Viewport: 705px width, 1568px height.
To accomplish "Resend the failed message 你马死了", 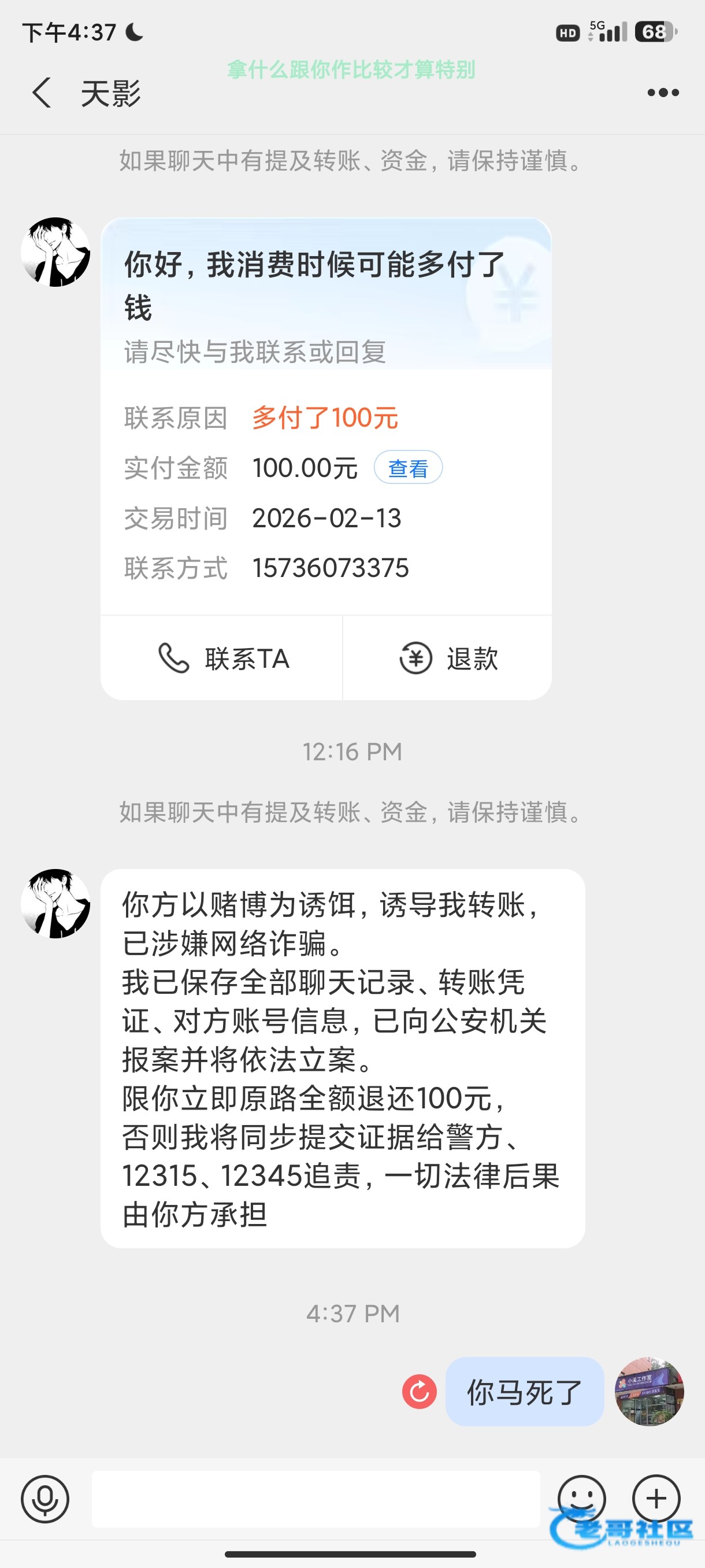I will click(419, 1392).
